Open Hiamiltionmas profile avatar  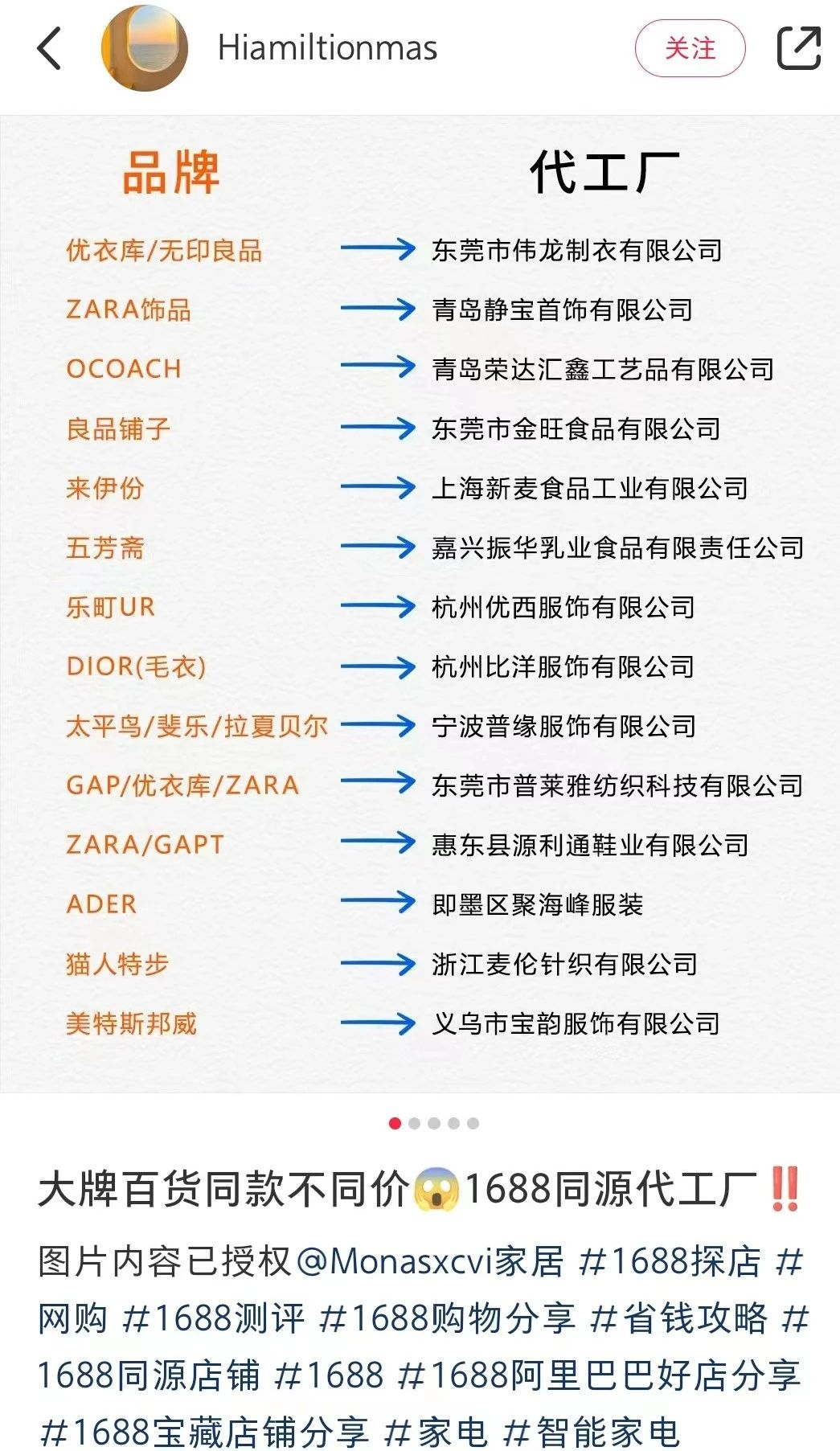[x=145, y=48]
